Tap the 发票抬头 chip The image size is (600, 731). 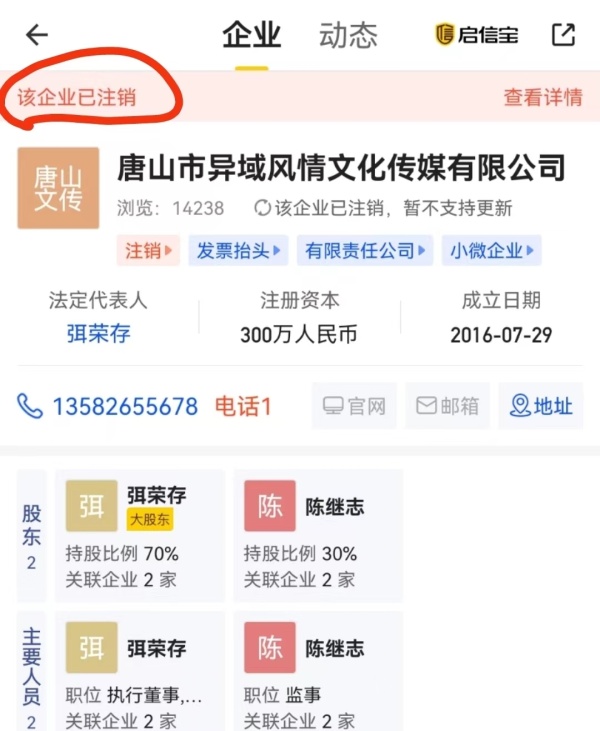(x=239, y=250)
